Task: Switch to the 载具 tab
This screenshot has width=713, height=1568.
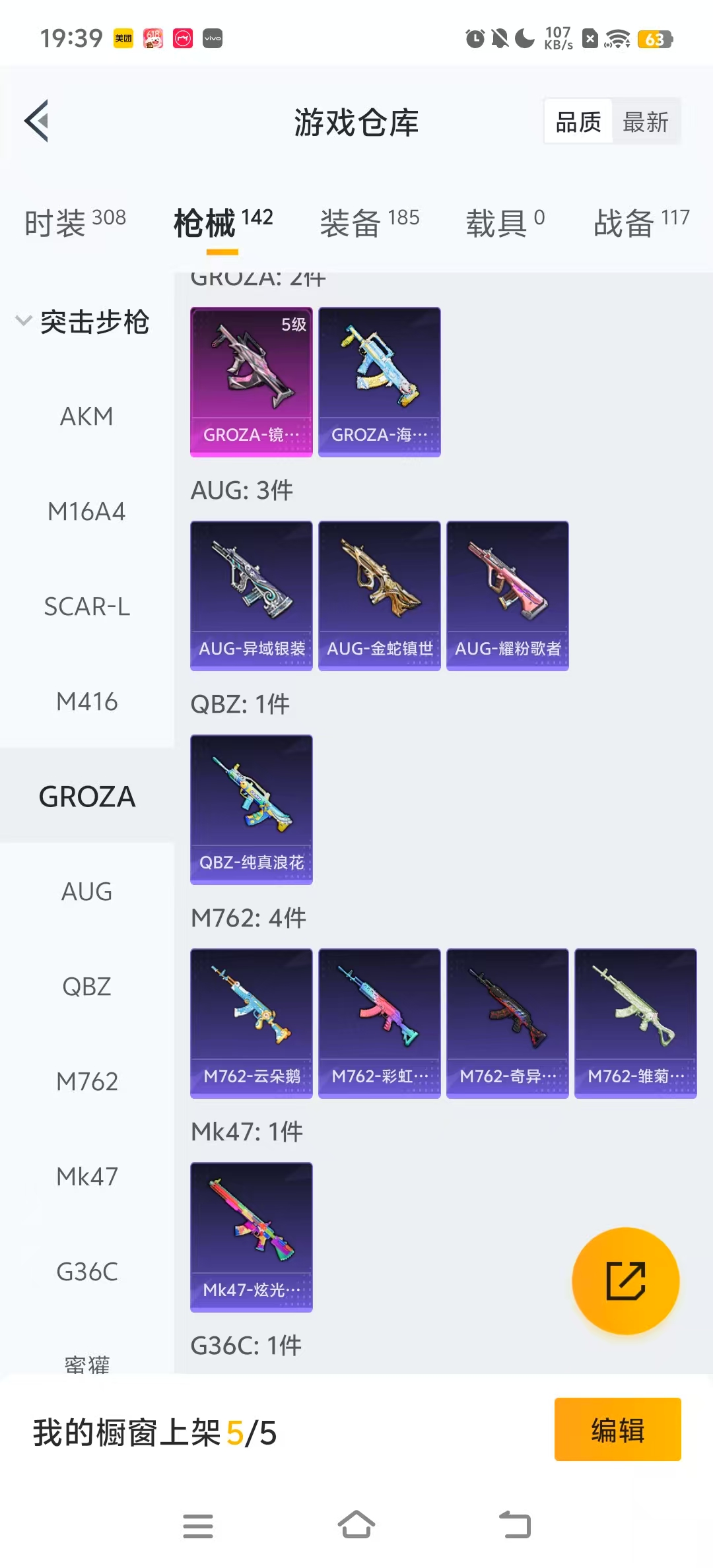Action: click(505, 222)
